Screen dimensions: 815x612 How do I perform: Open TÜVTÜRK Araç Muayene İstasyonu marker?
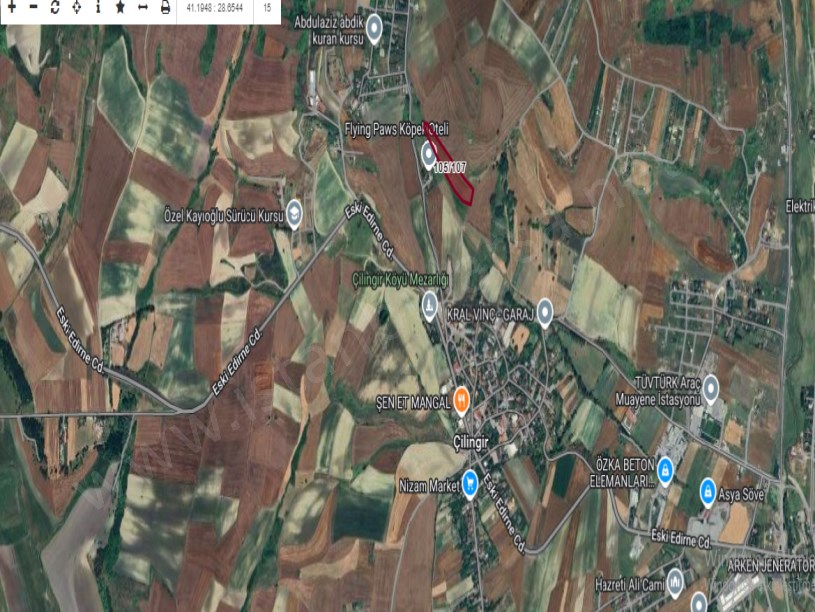[711, 387]
